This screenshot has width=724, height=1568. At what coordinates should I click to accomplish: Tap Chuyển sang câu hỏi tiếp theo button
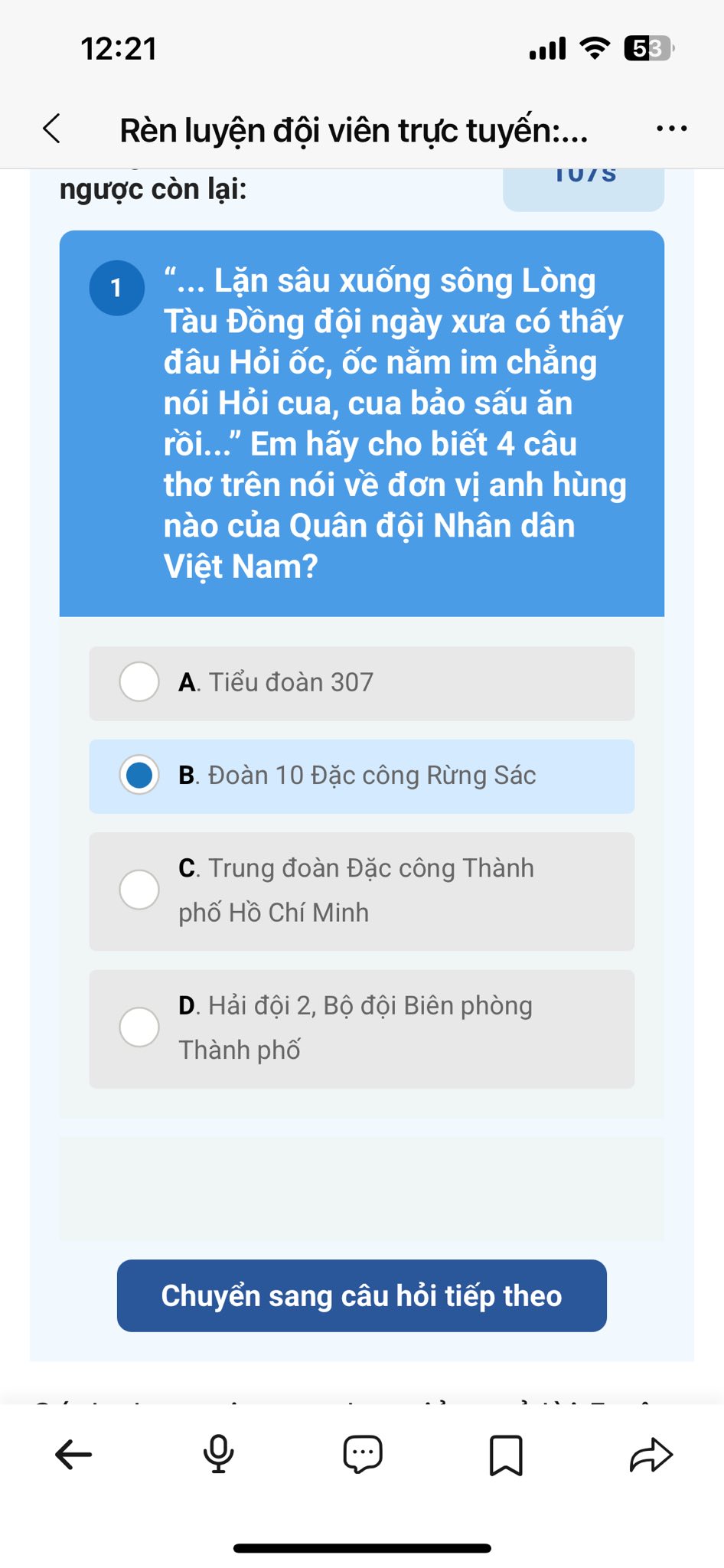click(361, 1295)
